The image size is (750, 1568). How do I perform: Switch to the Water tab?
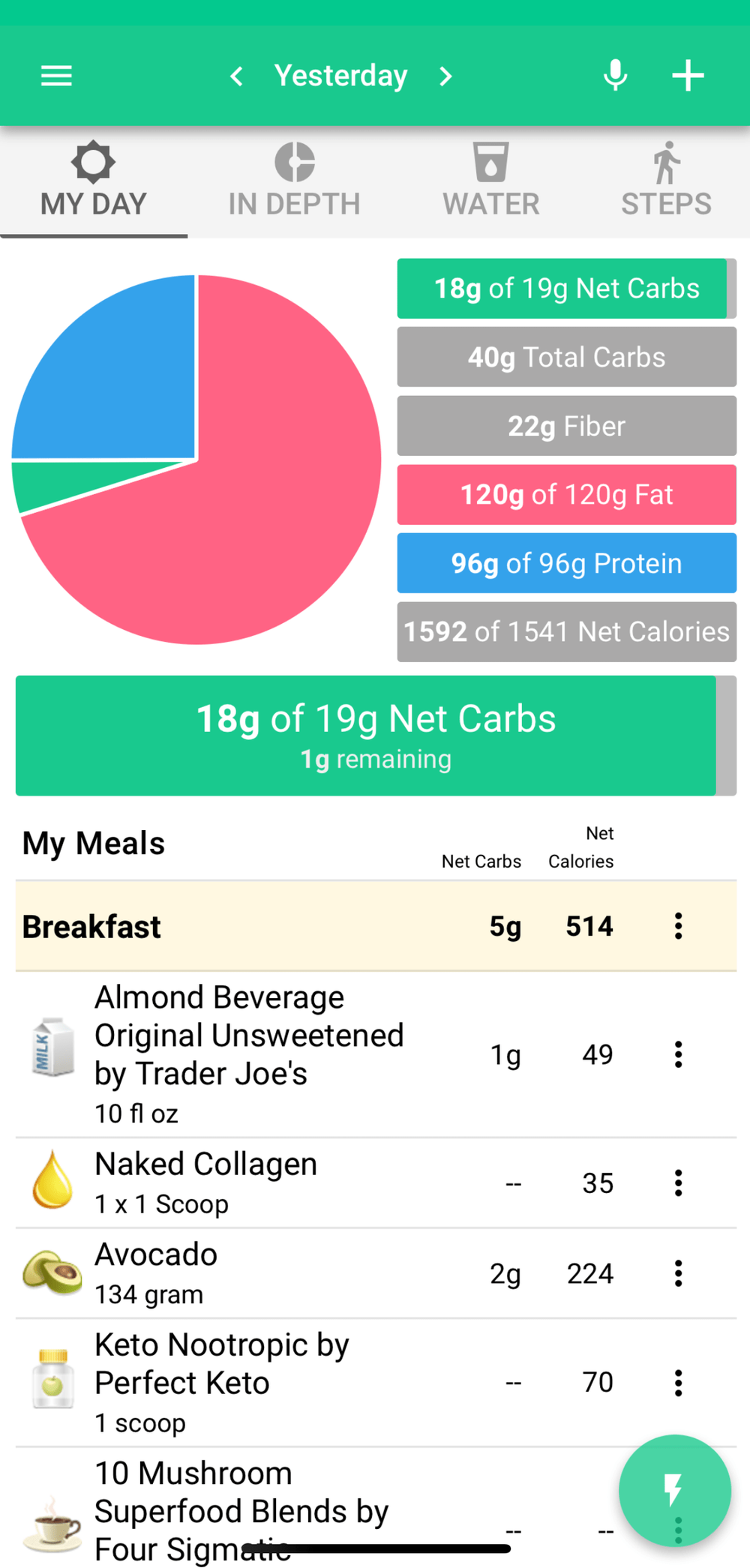490,181
